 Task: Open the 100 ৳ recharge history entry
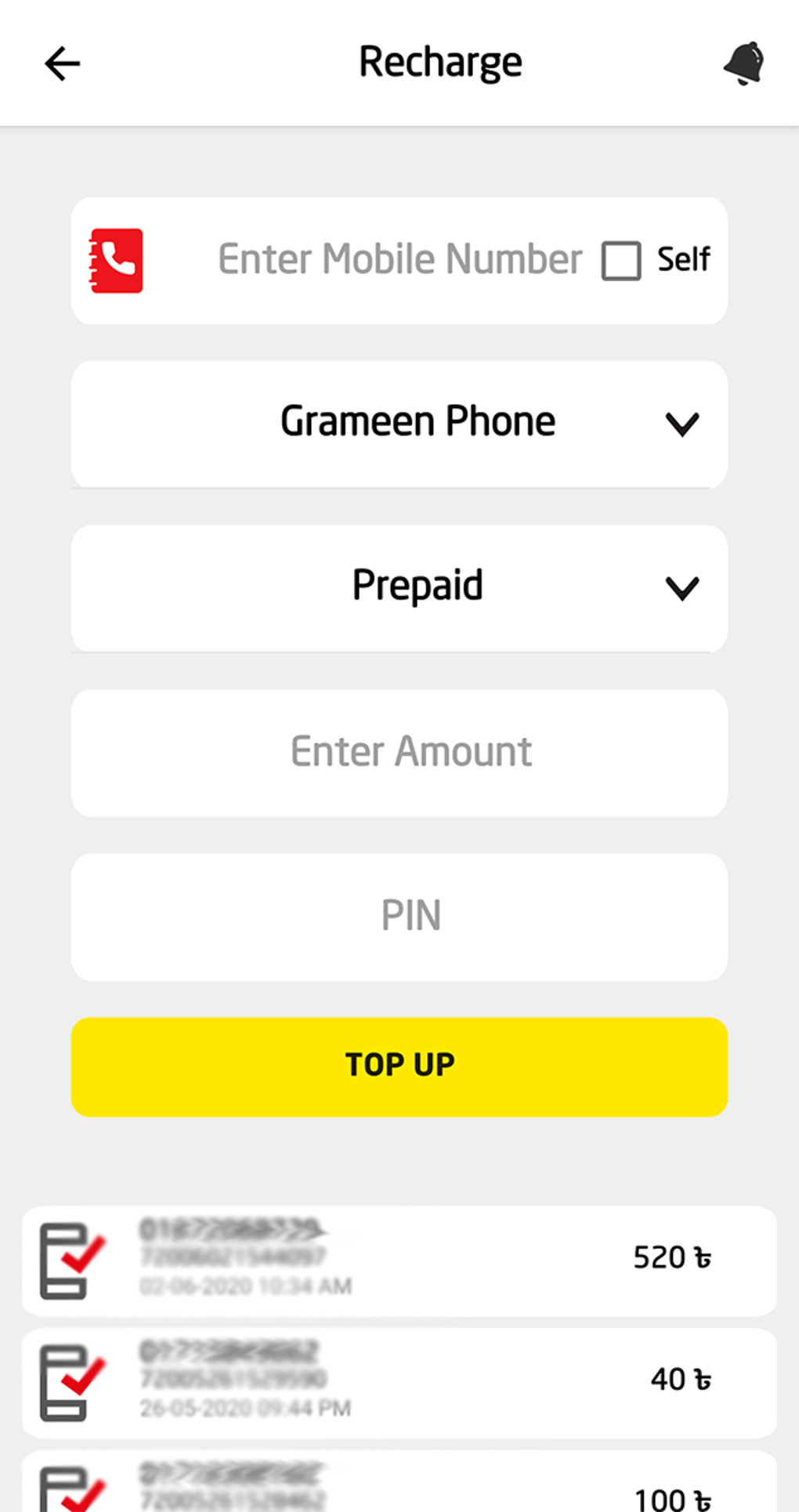click(x=399, y=1488)
